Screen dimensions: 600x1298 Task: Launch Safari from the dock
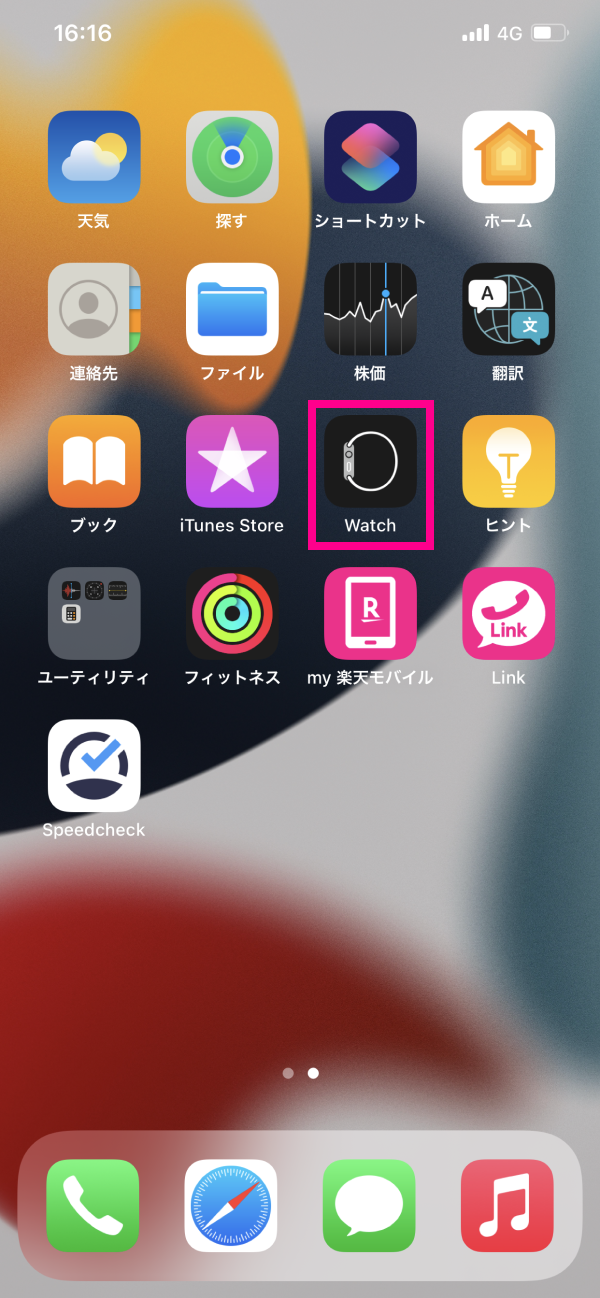click(231, 1205)
